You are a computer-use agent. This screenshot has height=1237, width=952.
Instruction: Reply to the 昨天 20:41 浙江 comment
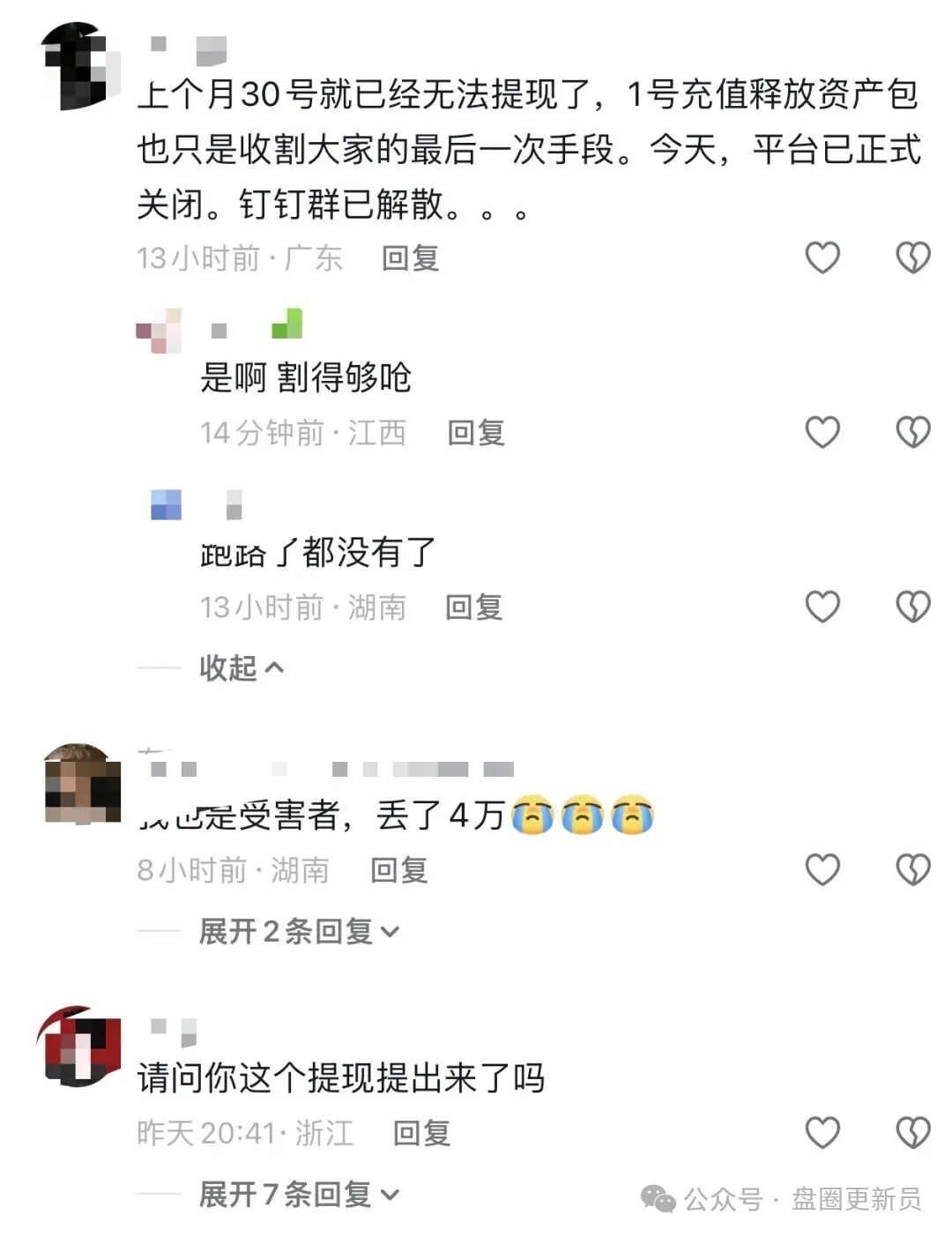421,1133
